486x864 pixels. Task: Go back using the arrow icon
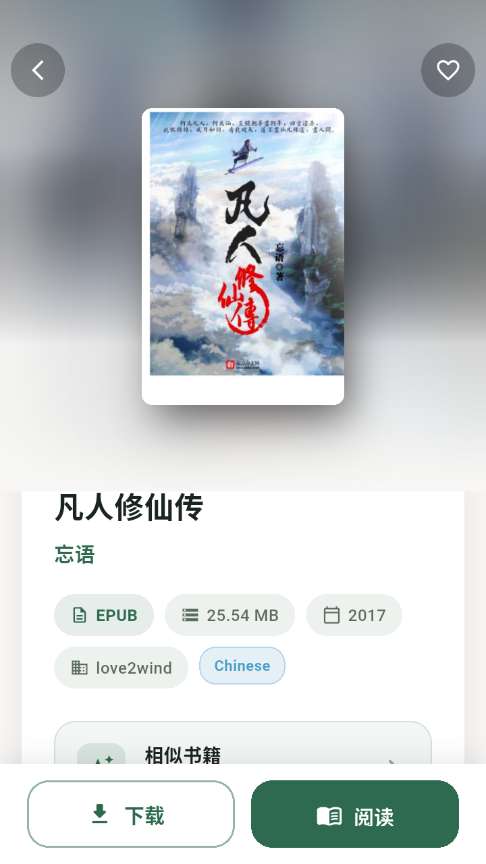coord(38,71)
